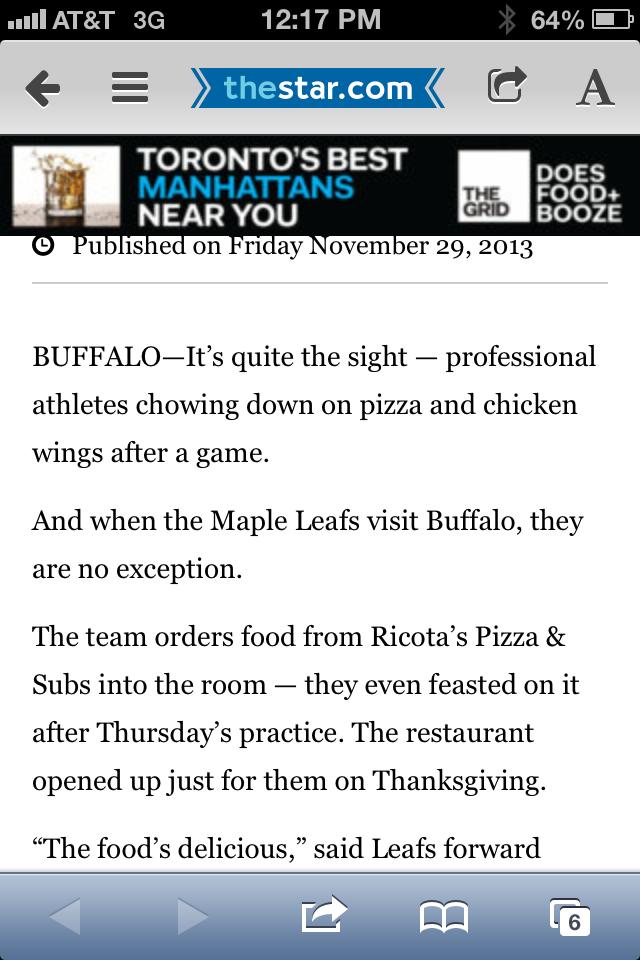Image resolution: width=640 pixels, height=960 pixels.
Task: Share the article from the header
Action: [507, 86]
